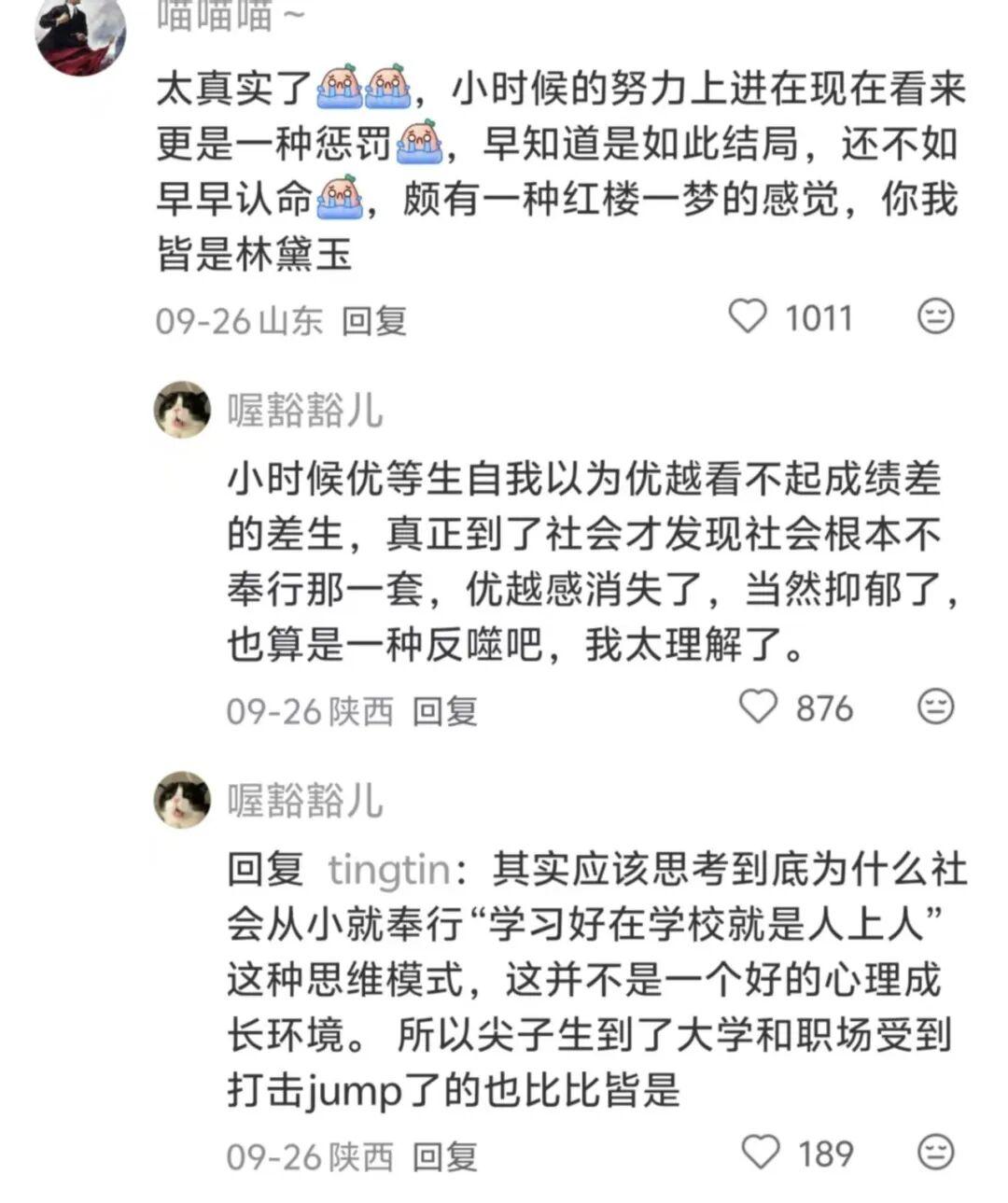The height and width of the screenshot is (1203, 1008).
Task: Reply to the comment with 876 likes
Action: pos(445,711)
